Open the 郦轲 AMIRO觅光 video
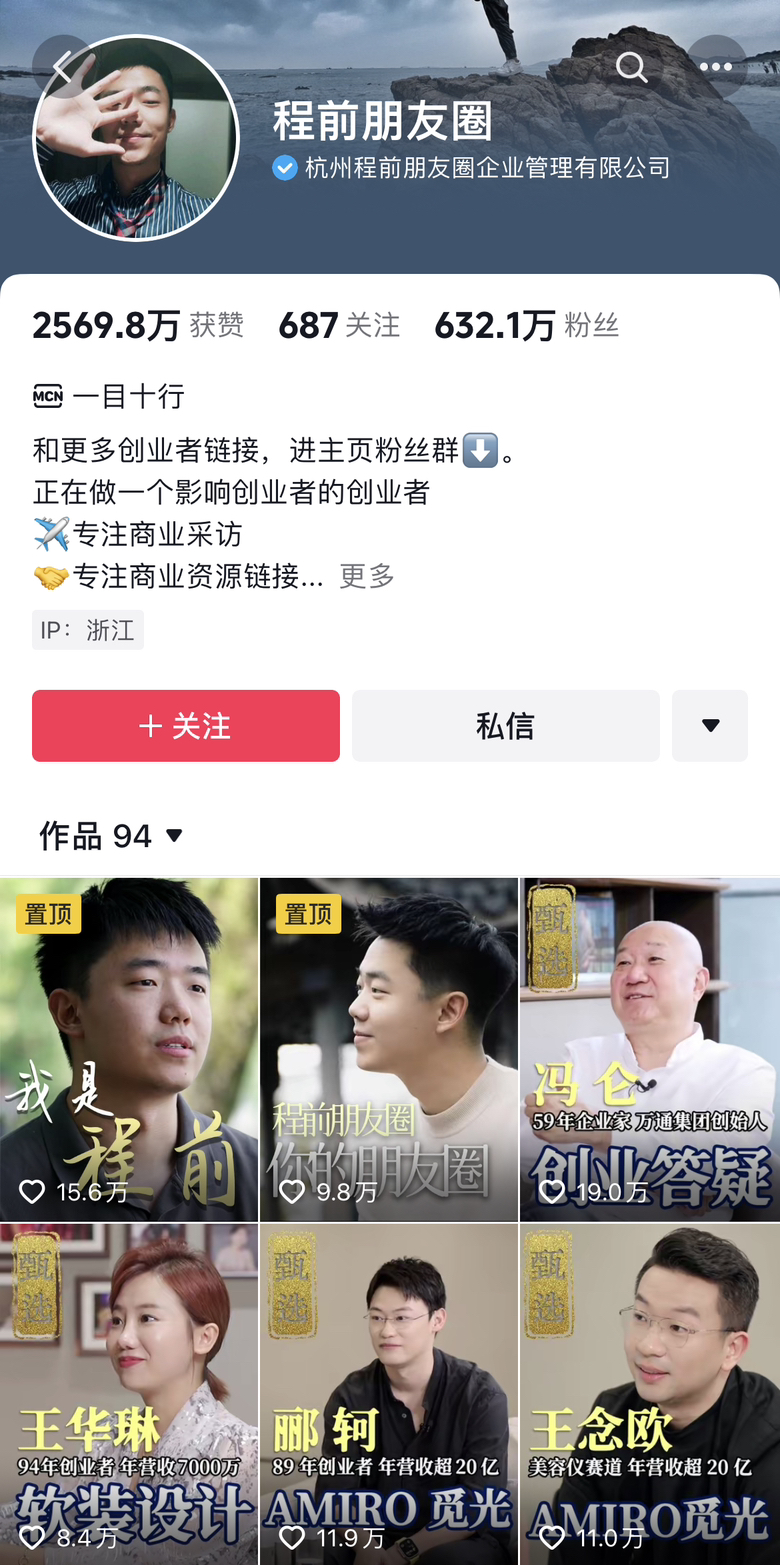The width and height of the screenshot is (780, 1565). [389, 1395]
